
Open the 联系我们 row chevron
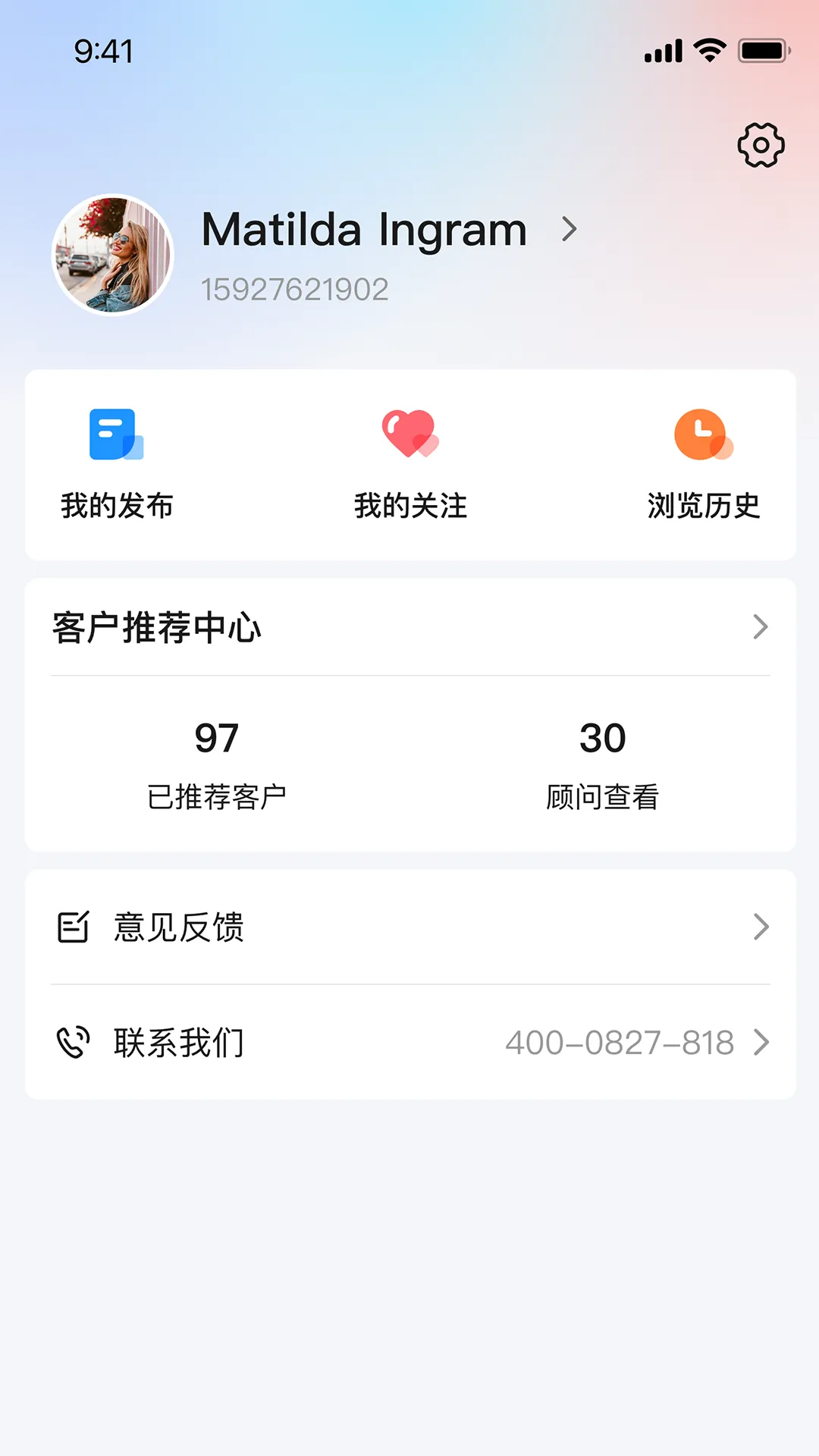[761, 1043]
